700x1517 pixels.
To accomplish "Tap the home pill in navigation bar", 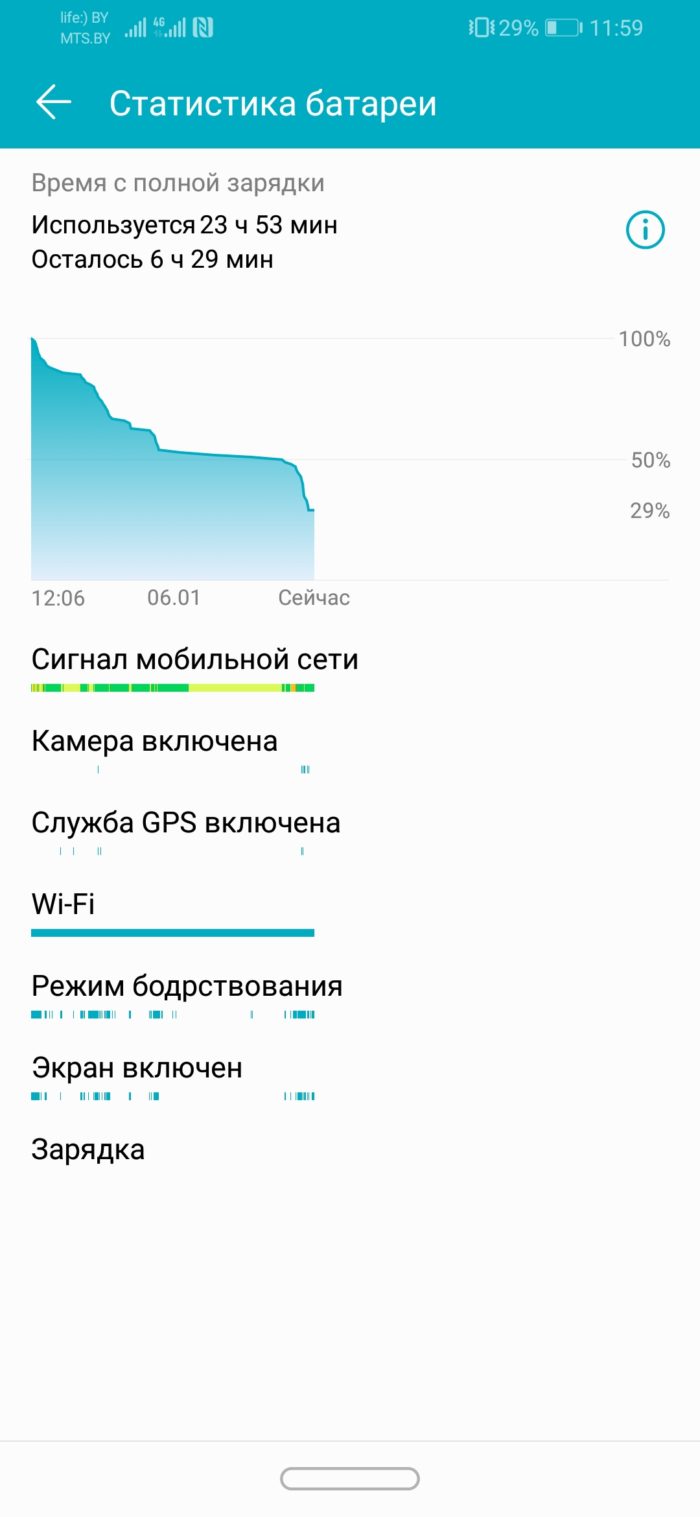I will point(350,1478).
